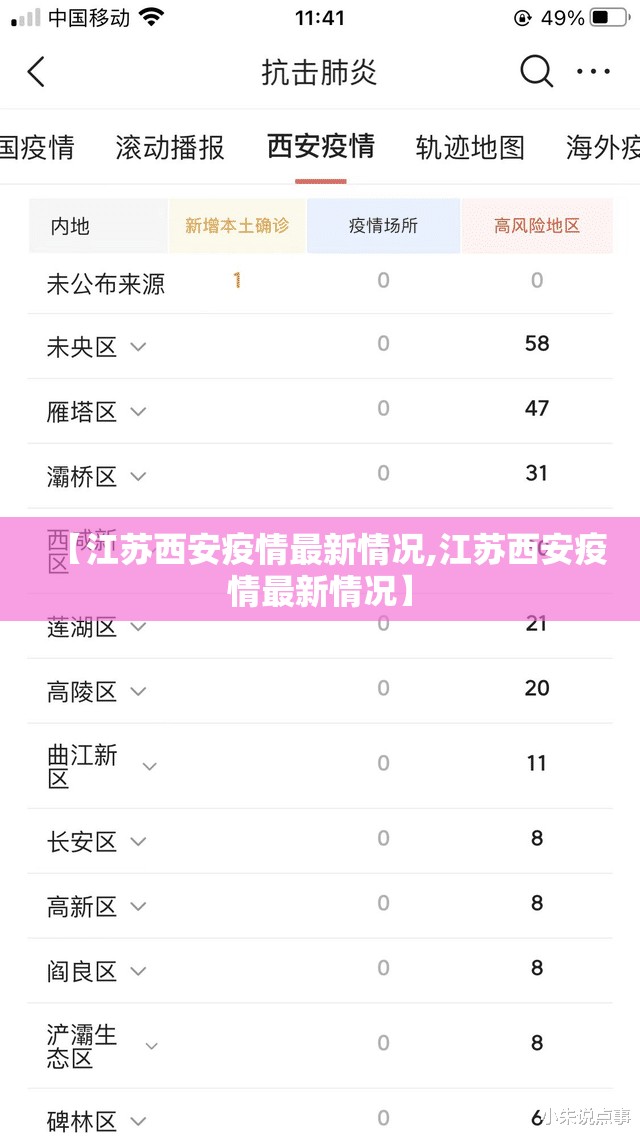
Task: Expand the 莲湖区 row
Action: coord(139,627)
